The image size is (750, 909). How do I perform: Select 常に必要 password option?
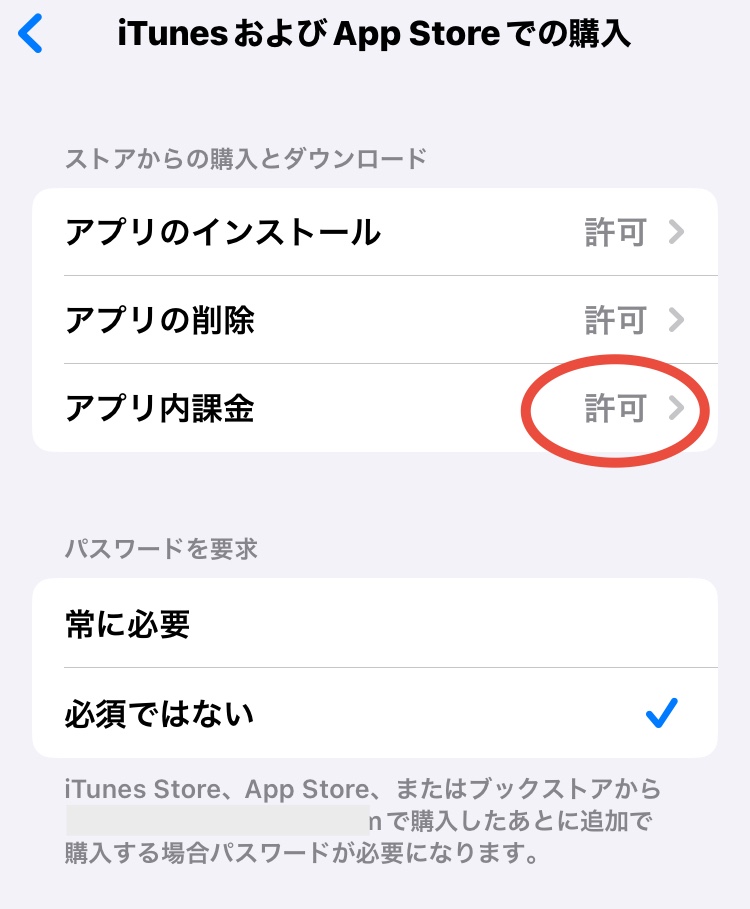click(x=374, y=624)
